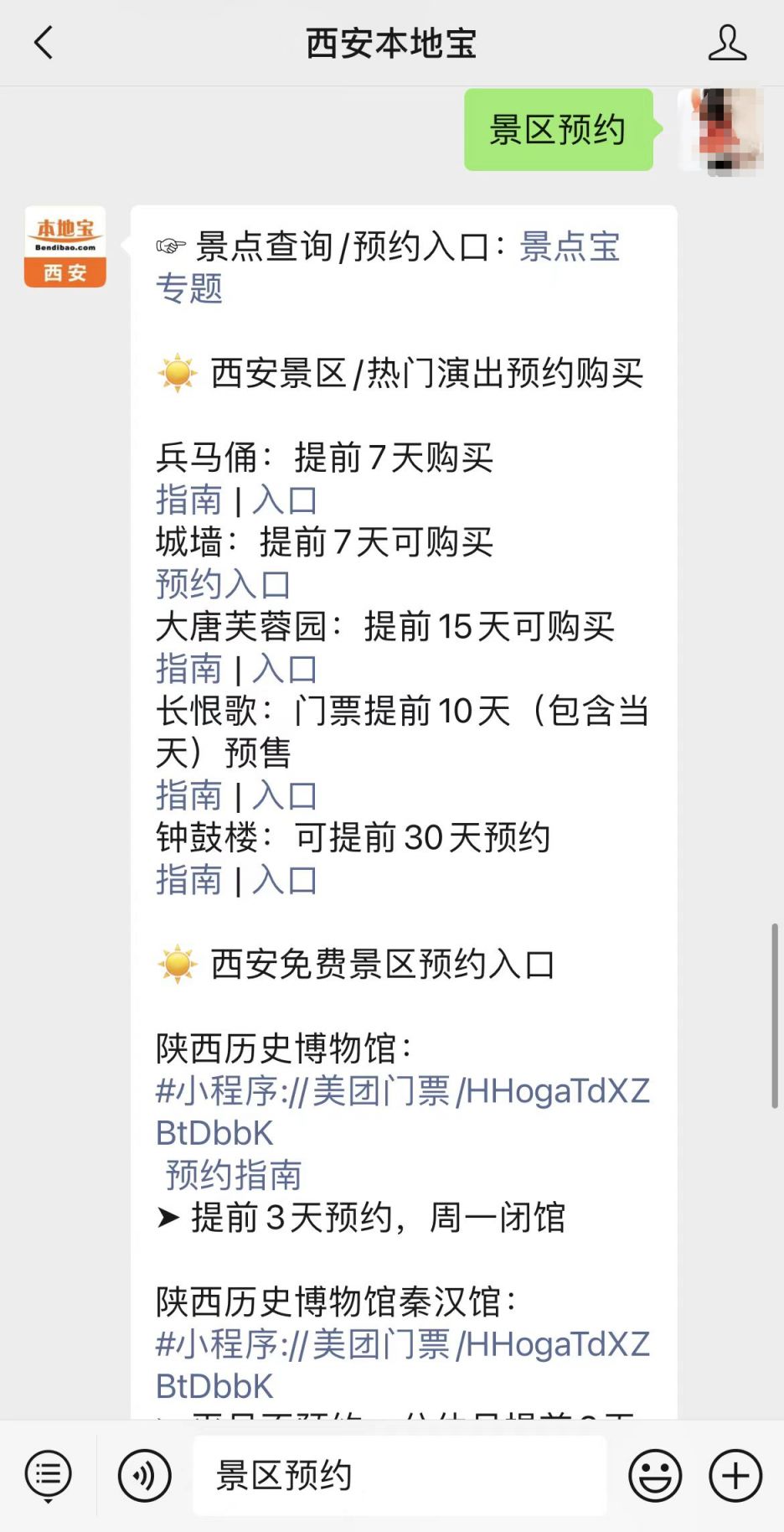This screenshot has height=1532, width=784.
Task: Open 长恨歌 指南 link
Action: pyautogui.click(x=189, y=795)
